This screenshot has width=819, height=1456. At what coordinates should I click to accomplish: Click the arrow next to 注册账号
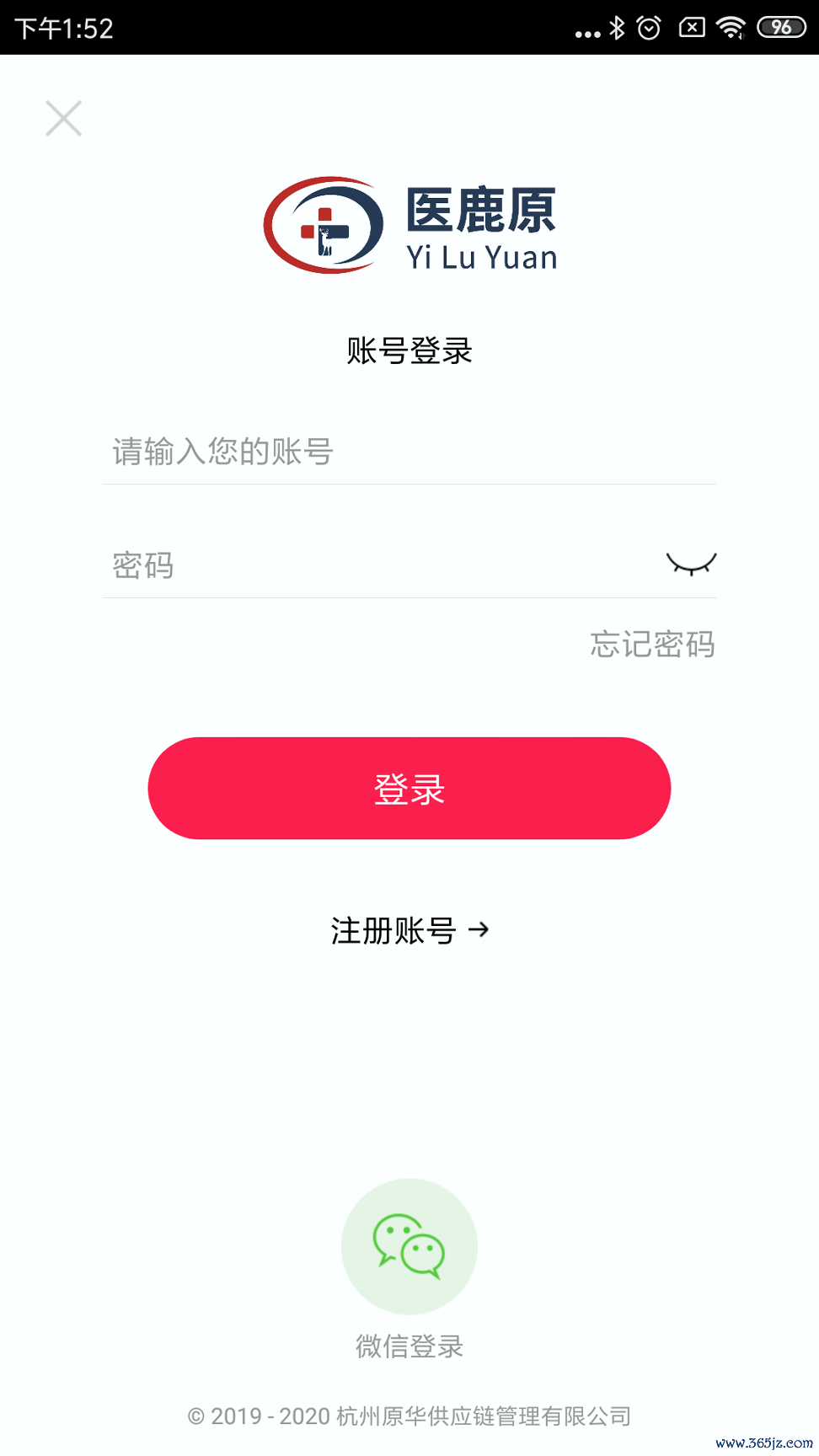[479, 929]
